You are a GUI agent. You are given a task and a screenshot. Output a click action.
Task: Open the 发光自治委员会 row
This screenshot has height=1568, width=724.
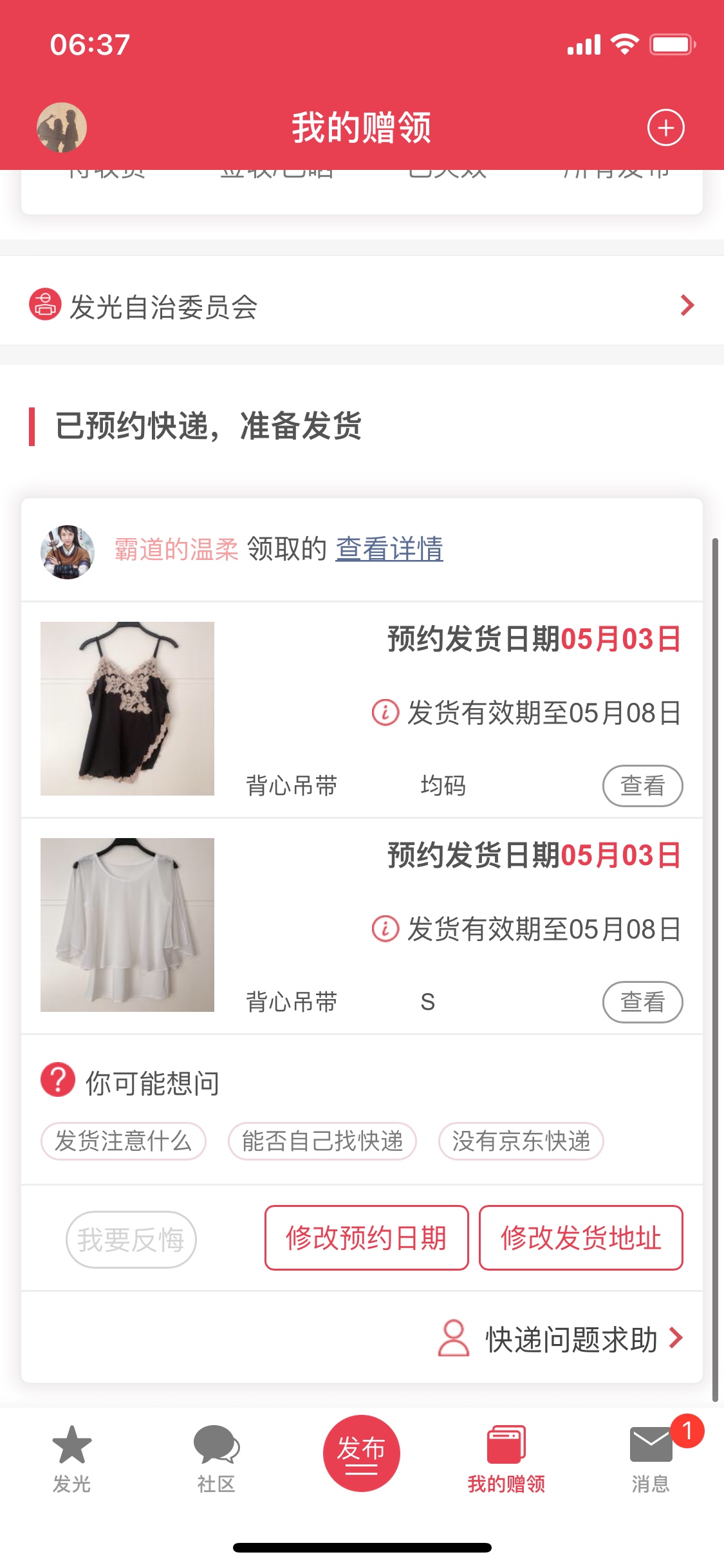(362, 306)
